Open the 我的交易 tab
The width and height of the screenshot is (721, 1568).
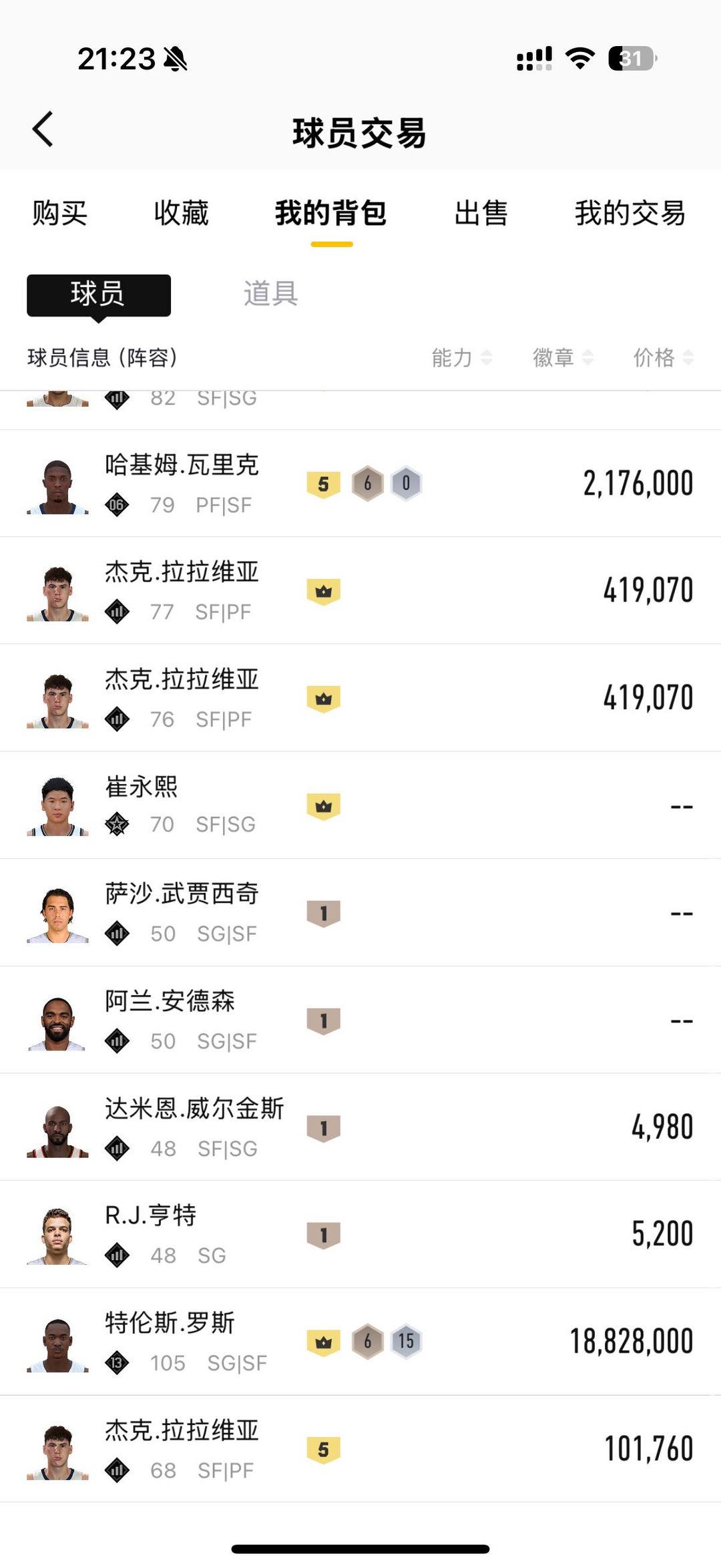(630, 214)
